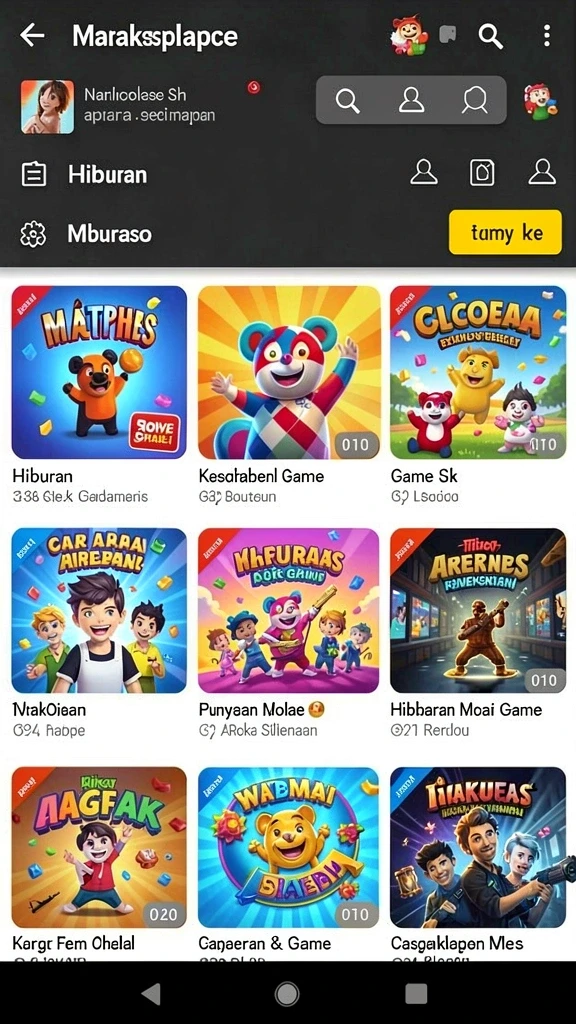Open search from the top app bar
The width and height of the screenshot is (576, 1024).
coord(490,36)
